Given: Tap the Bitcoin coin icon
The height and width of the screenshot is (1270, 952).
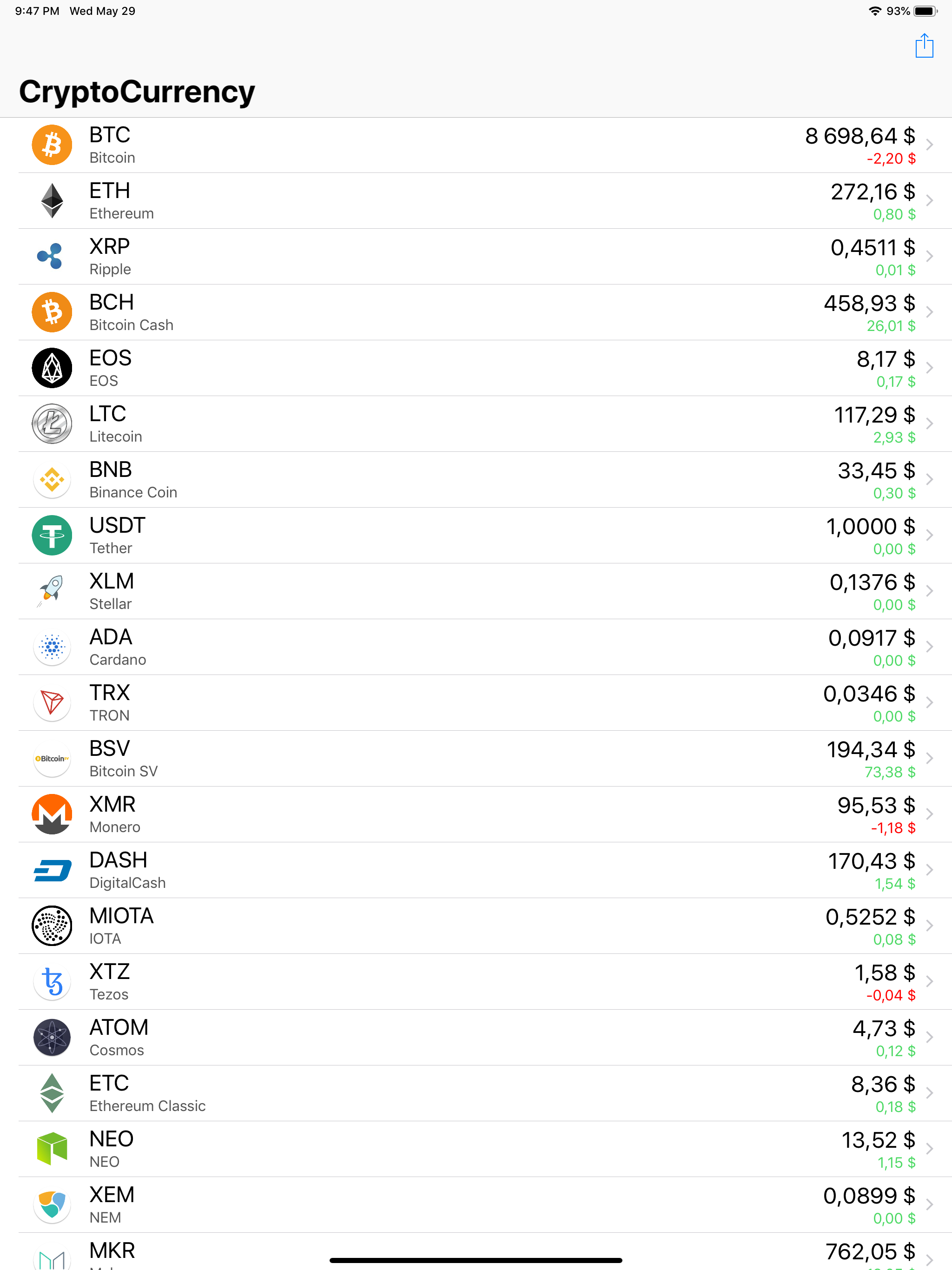Looking at the screenshot, I should [52, 145].
